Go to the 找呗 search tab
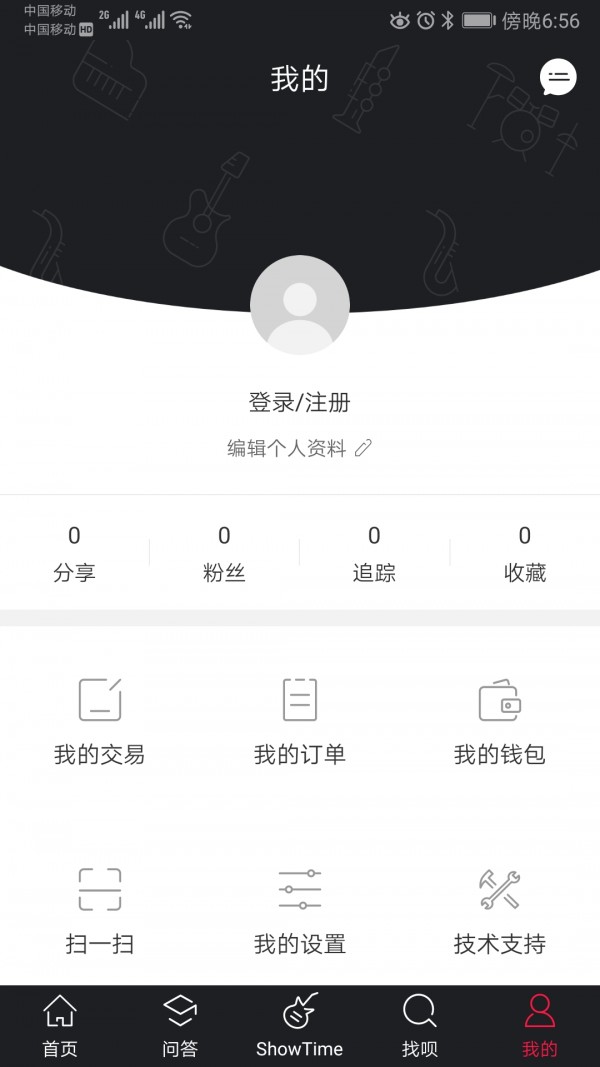This screenshot has height=1067, width=600. coord(420,1026)
